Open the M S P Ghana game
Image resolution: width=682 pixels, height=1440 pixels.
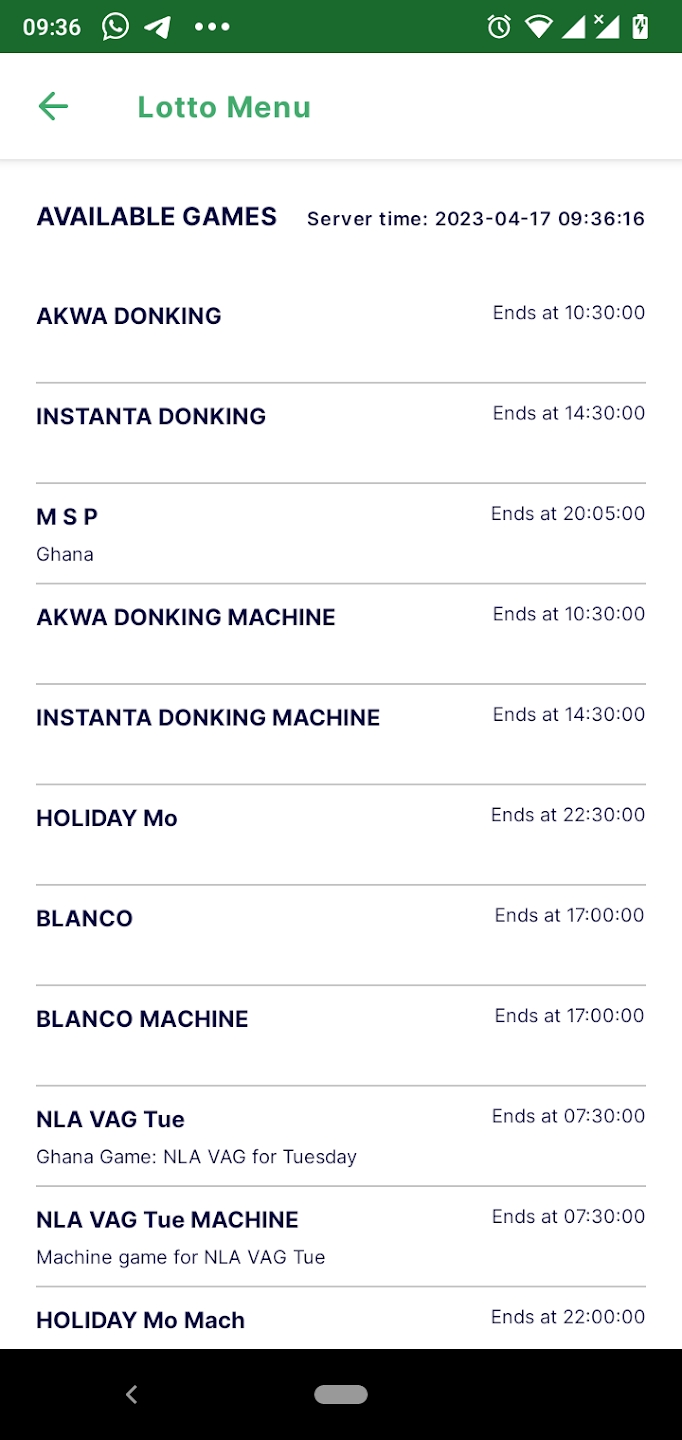(341, 534)
